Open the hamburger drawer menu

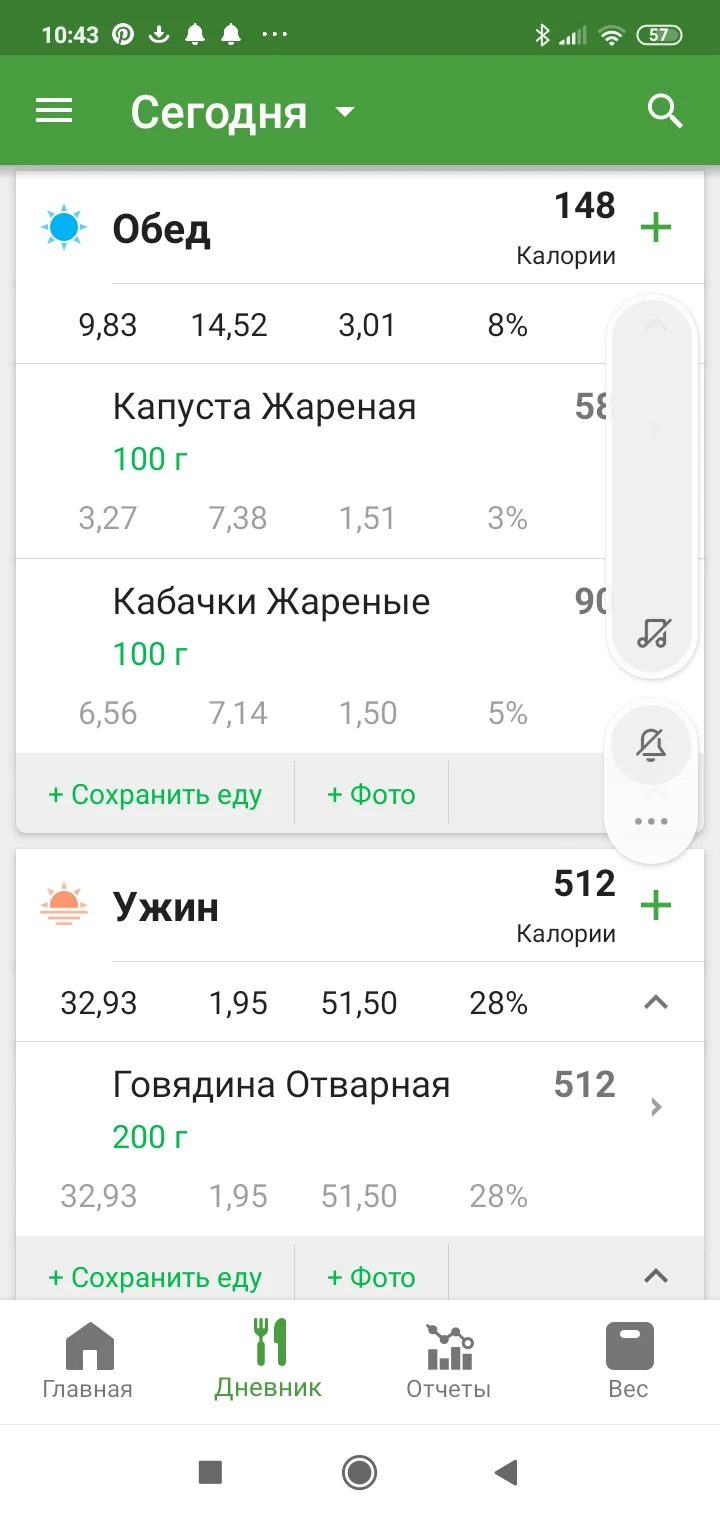pyautogui.click(x=54, y=110)
